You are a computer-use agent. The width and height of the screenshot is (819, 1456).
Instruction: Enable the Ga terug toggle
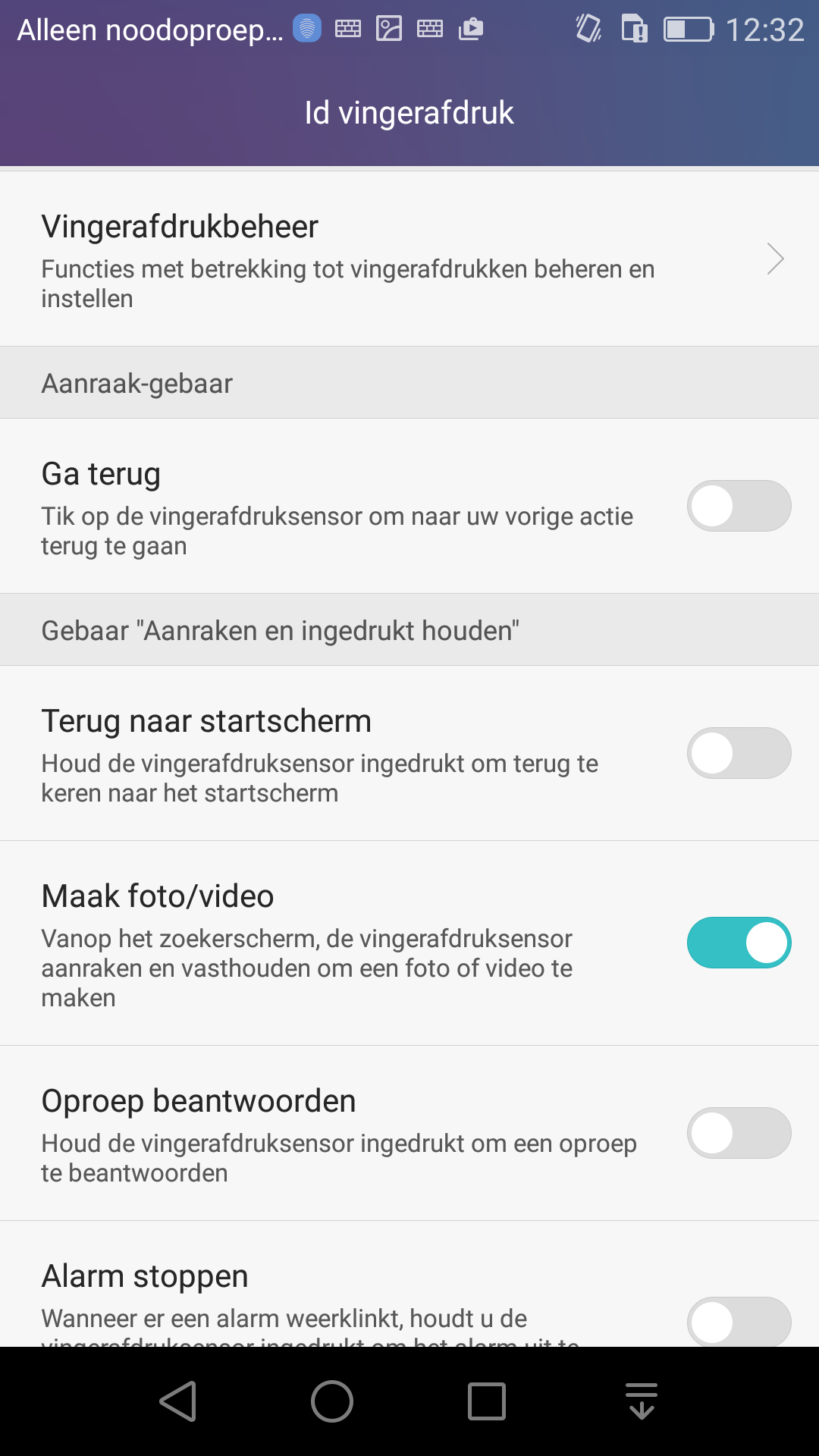[x=739, y=506]
